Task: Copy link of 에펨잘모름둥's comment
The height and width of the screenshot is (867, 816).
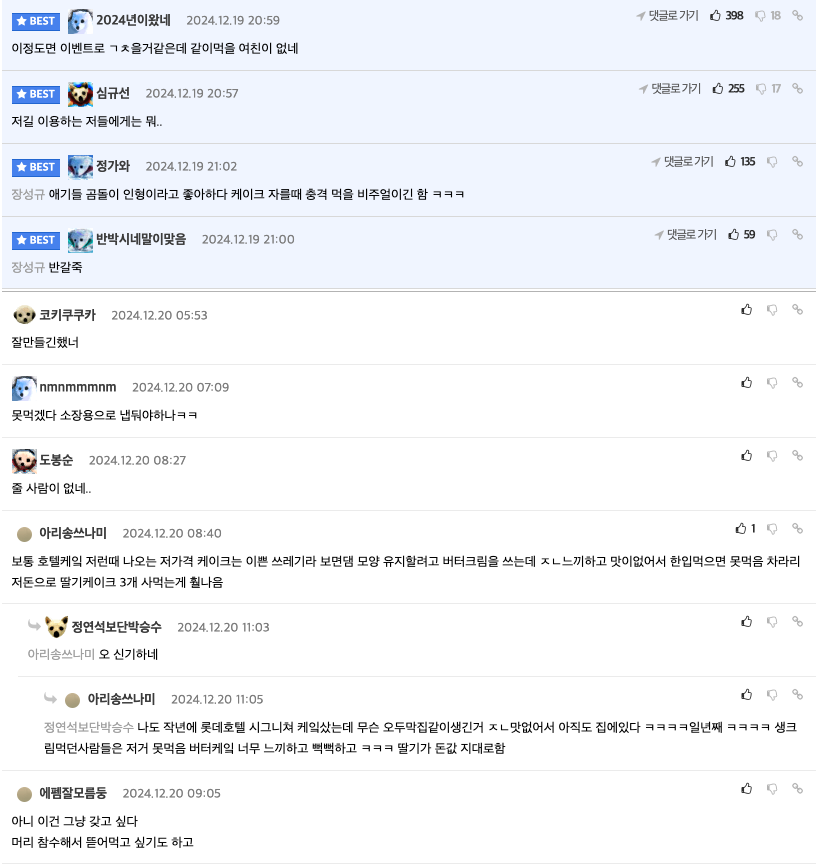Action: (797, 789)
